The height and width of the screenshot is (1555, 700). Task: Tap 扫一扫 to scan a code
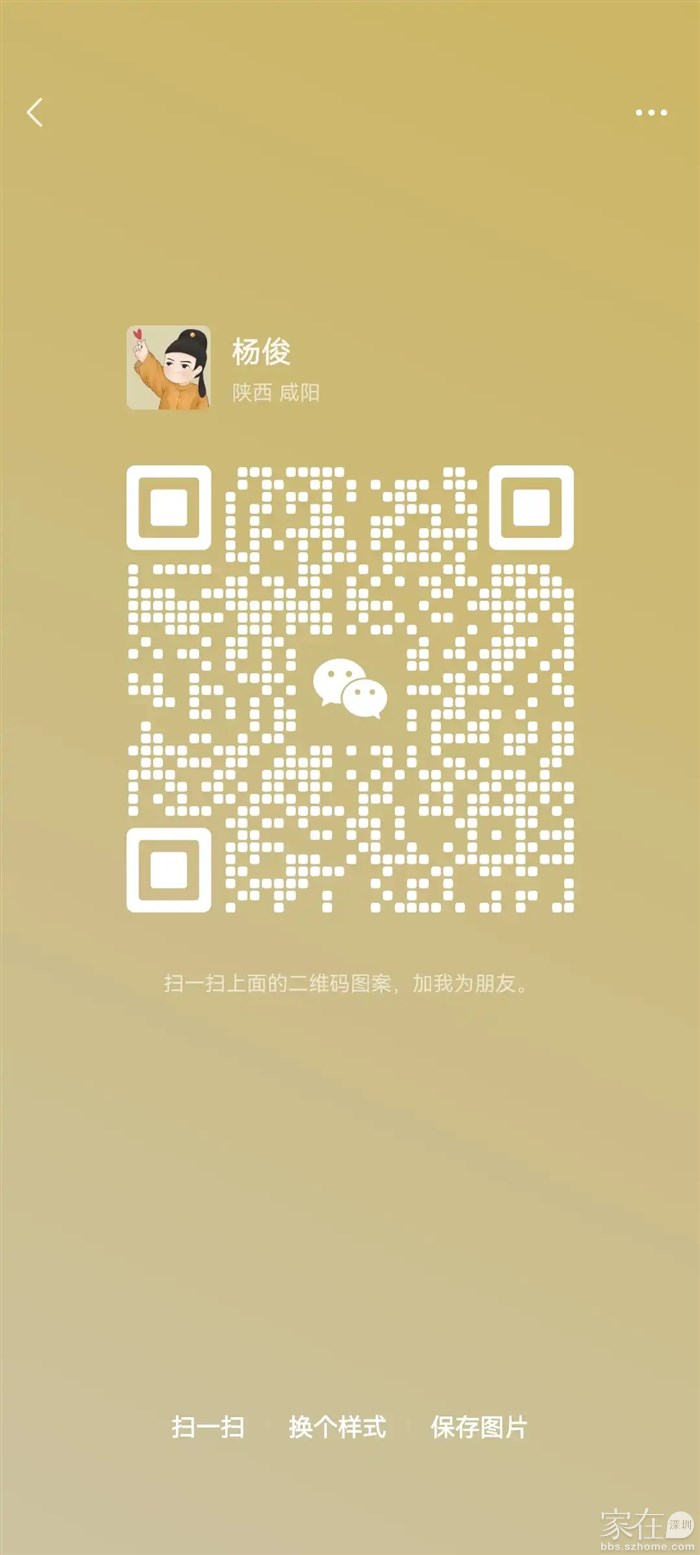tap(208, 1427)
